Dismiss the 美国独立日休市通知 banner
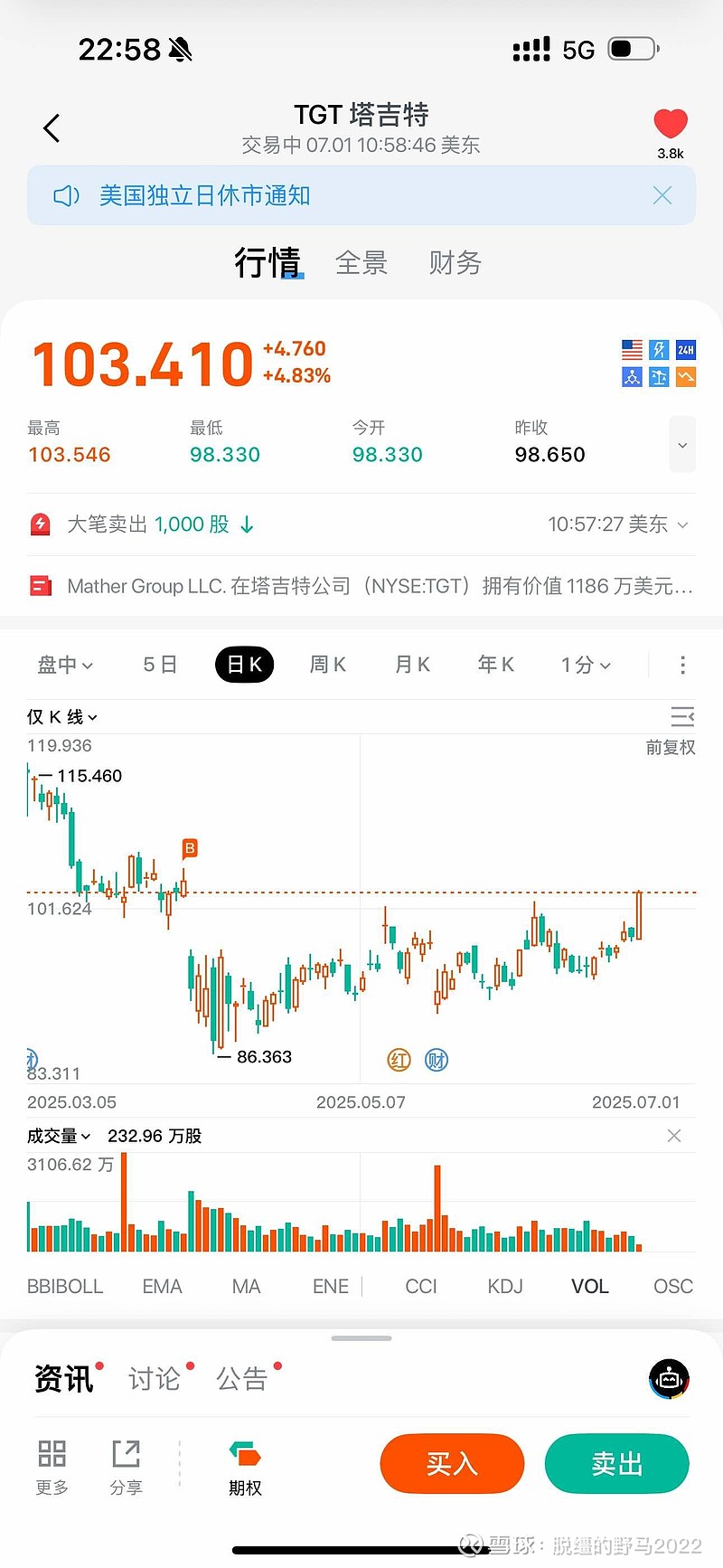The width and height of the screenshot is (723, 1568). pos(662,195)
